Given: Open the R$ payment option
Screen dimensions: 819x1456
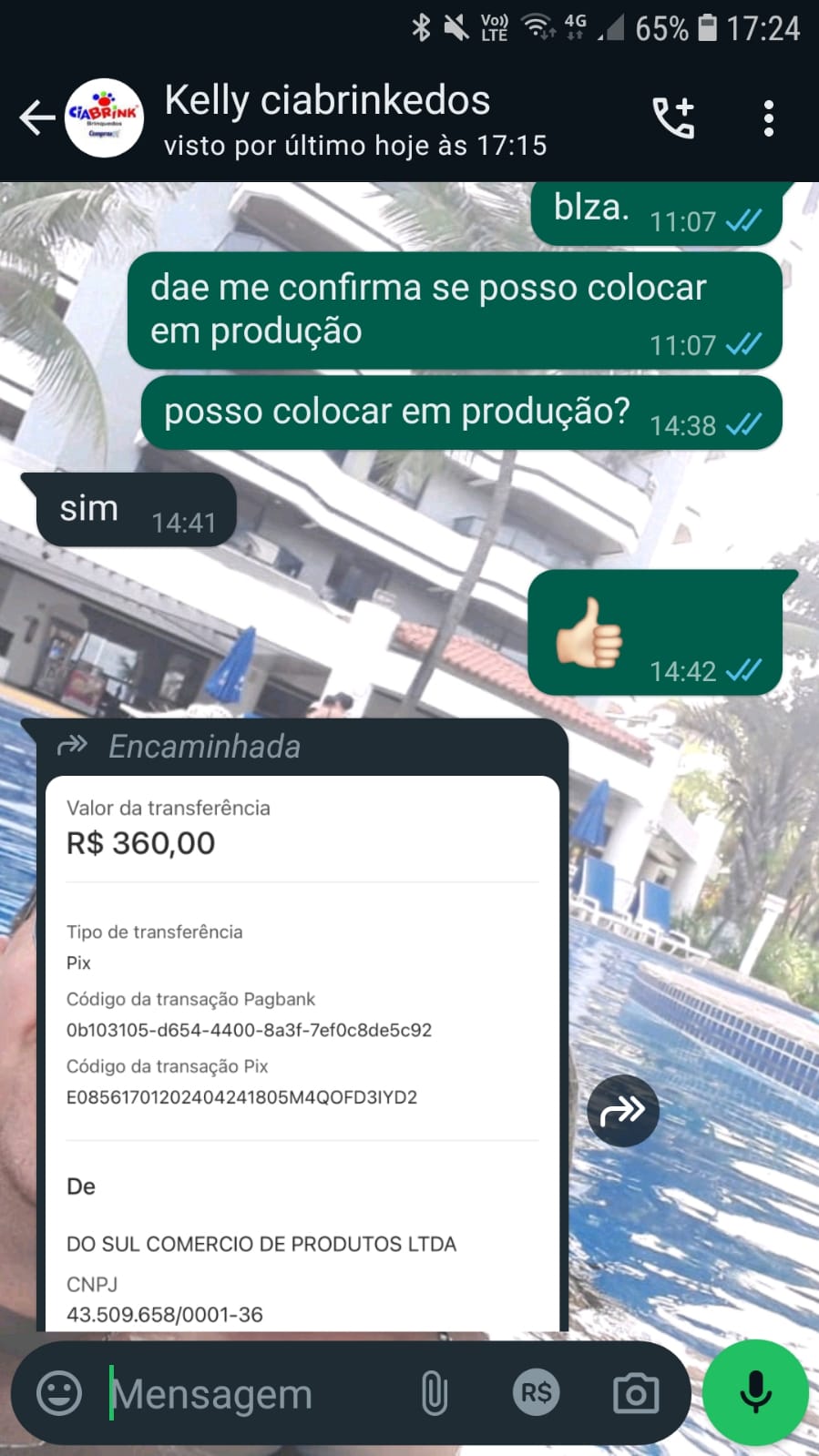Looking at the screenshot, I should coord(536,1393).
